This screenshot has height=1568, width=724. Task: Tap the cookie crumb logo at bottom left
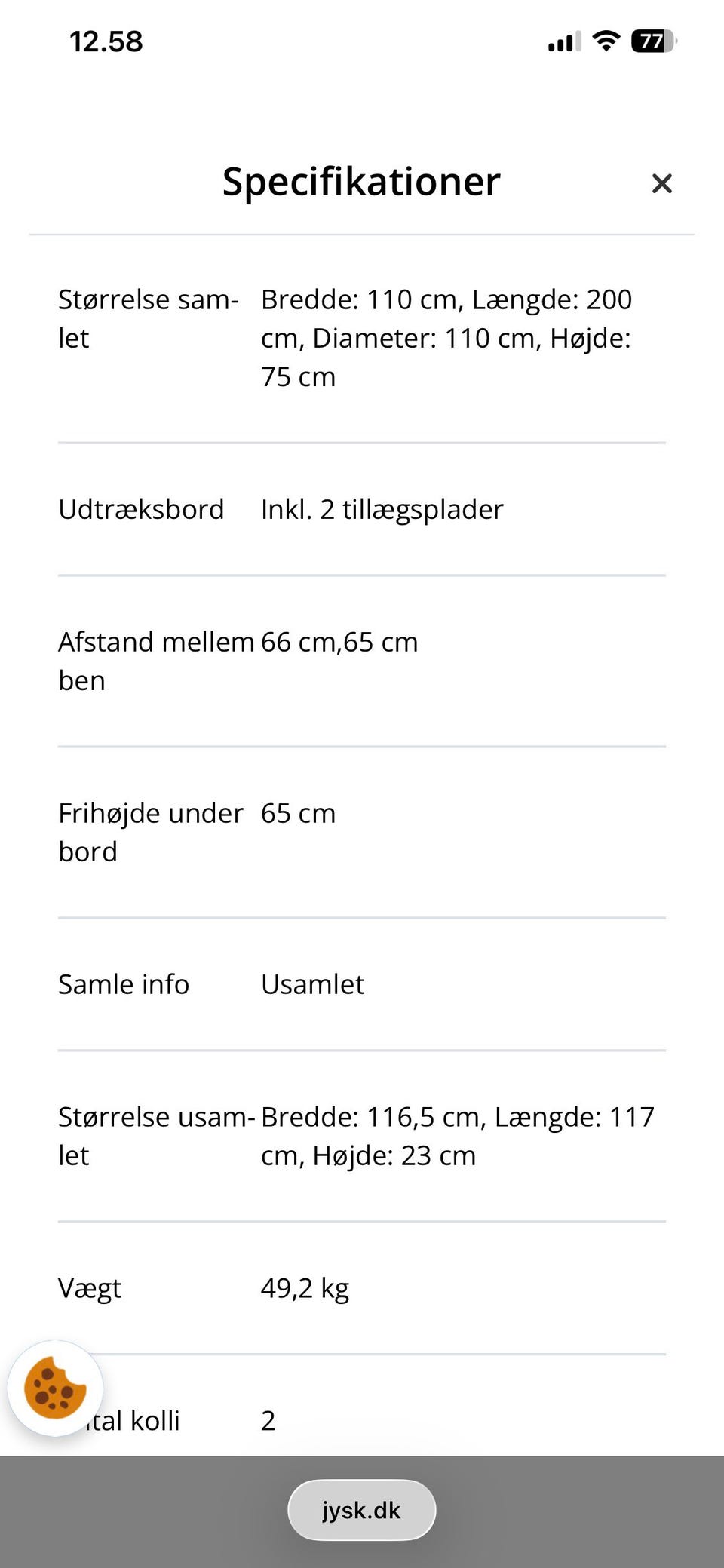point(56,1386)
